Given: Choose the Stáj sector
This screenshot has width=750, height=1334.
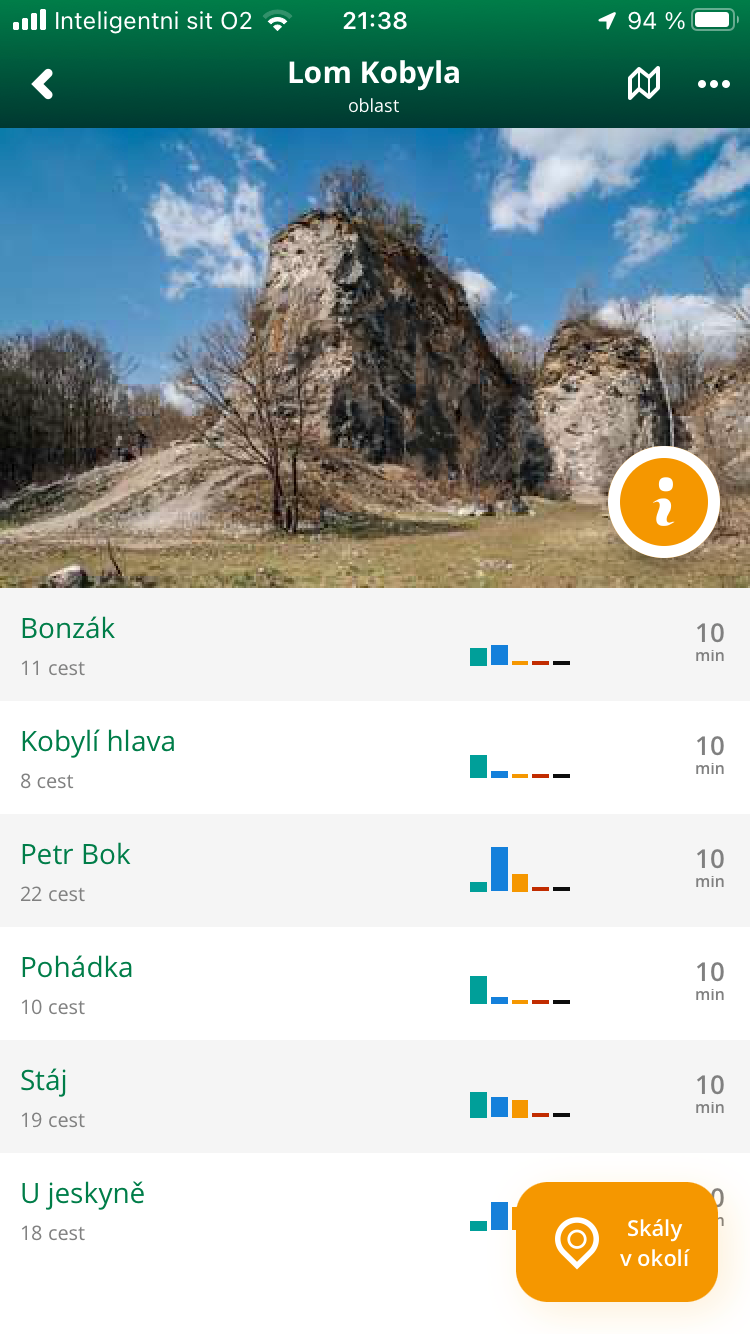Looking at the screenshot, I should click(x=44, y=1081).
